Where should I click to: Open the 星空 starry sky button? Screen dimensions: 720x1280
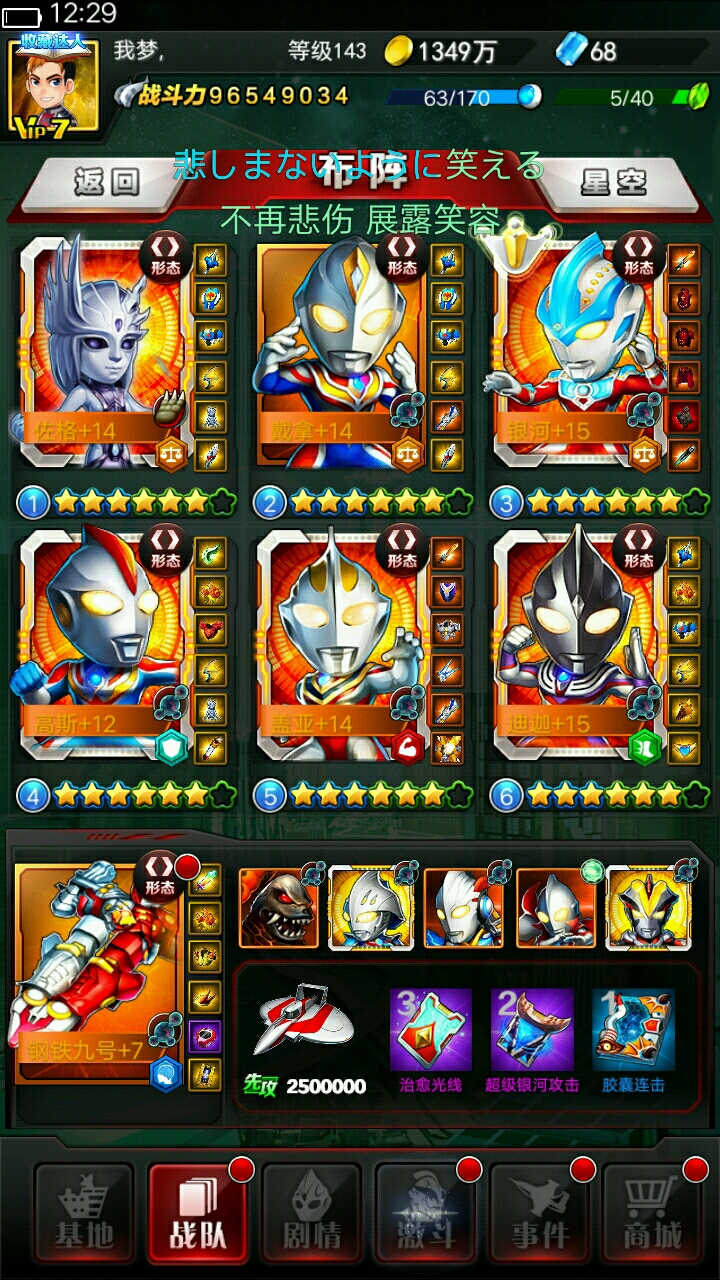[613, 182]
